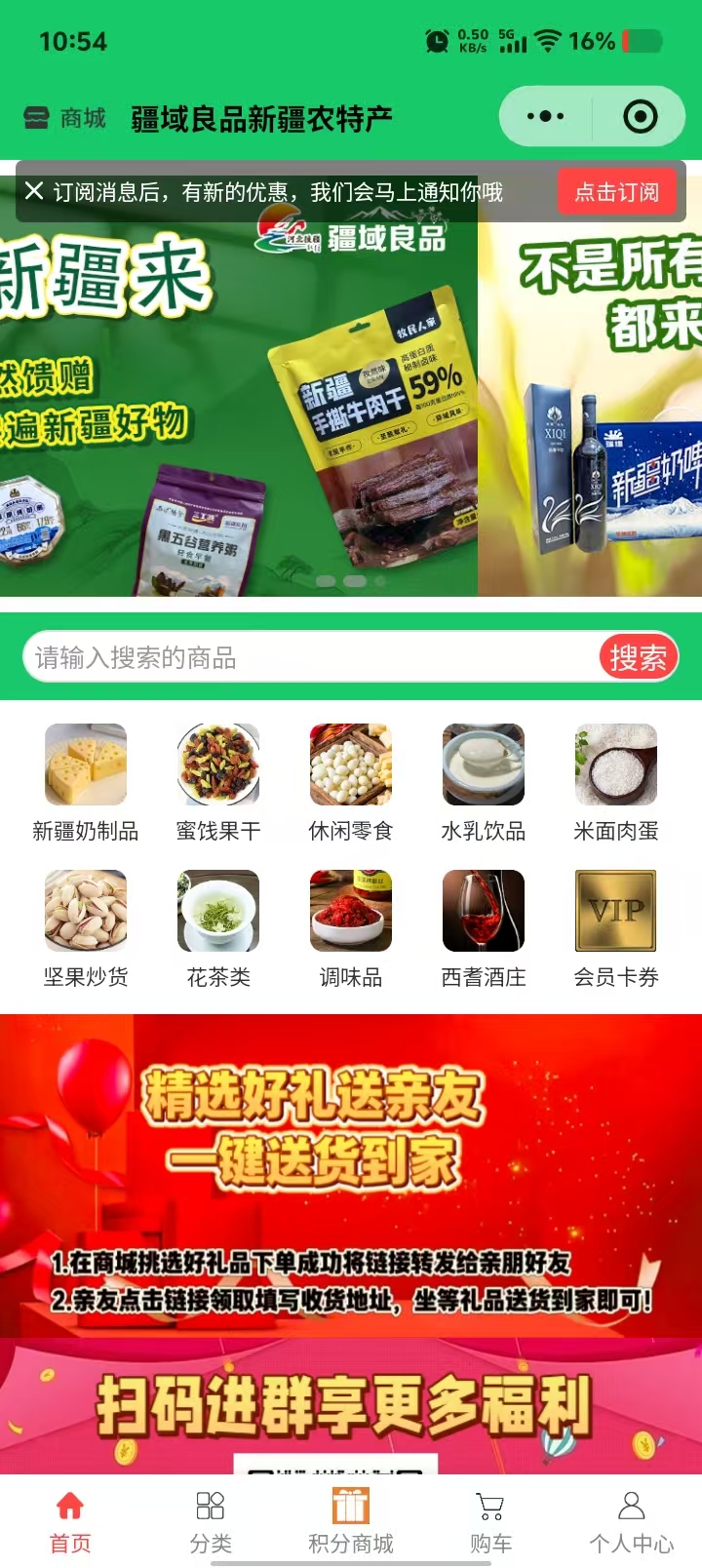The width and height of the screenshot is (702, 1568).
Task: Browse the 蜜饯果干 category
Action: coord(218,782)
